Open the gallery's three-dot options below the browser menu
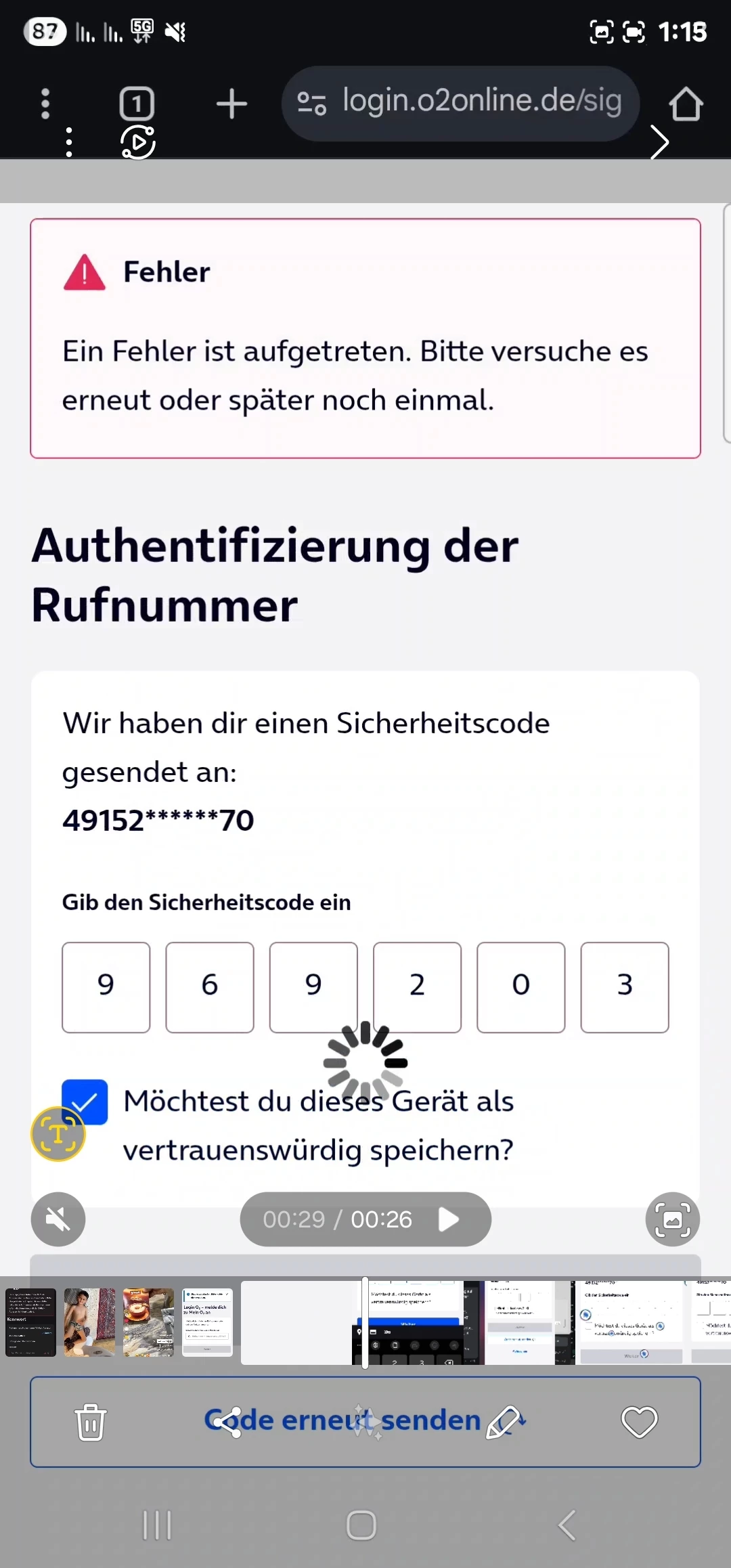The height and width of the screenshot is (1568, 731). click(69, 143)
